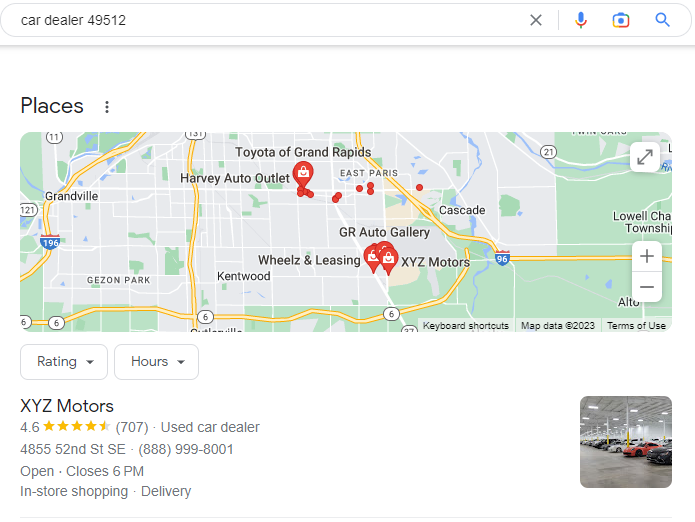The width and height of the screenshot is (695, 522).
Task: Select the XYZ Motors map pin
Action: coord(389,260)
